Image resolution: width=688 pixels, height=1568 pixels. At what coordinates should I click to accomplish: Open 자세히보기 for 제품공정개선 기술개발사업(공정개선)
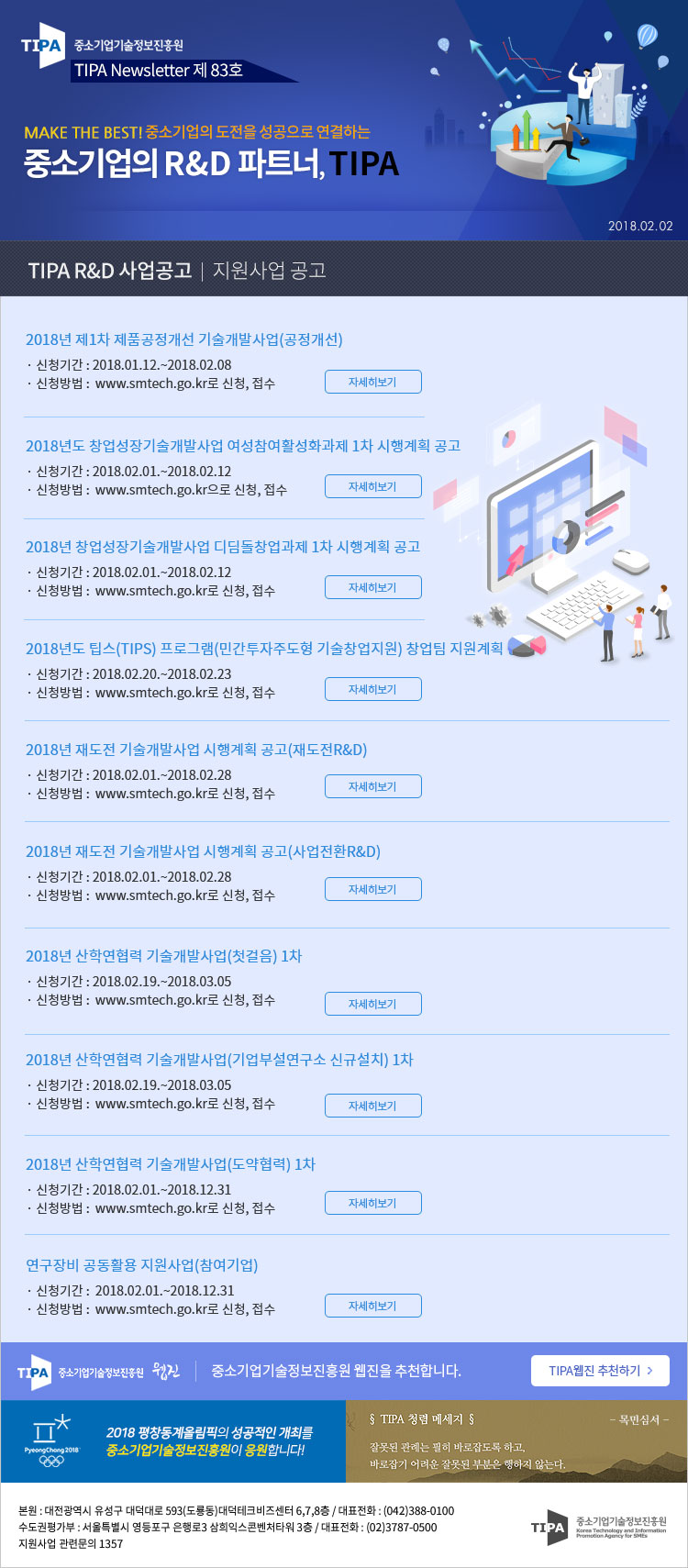(x=372, y=382)
